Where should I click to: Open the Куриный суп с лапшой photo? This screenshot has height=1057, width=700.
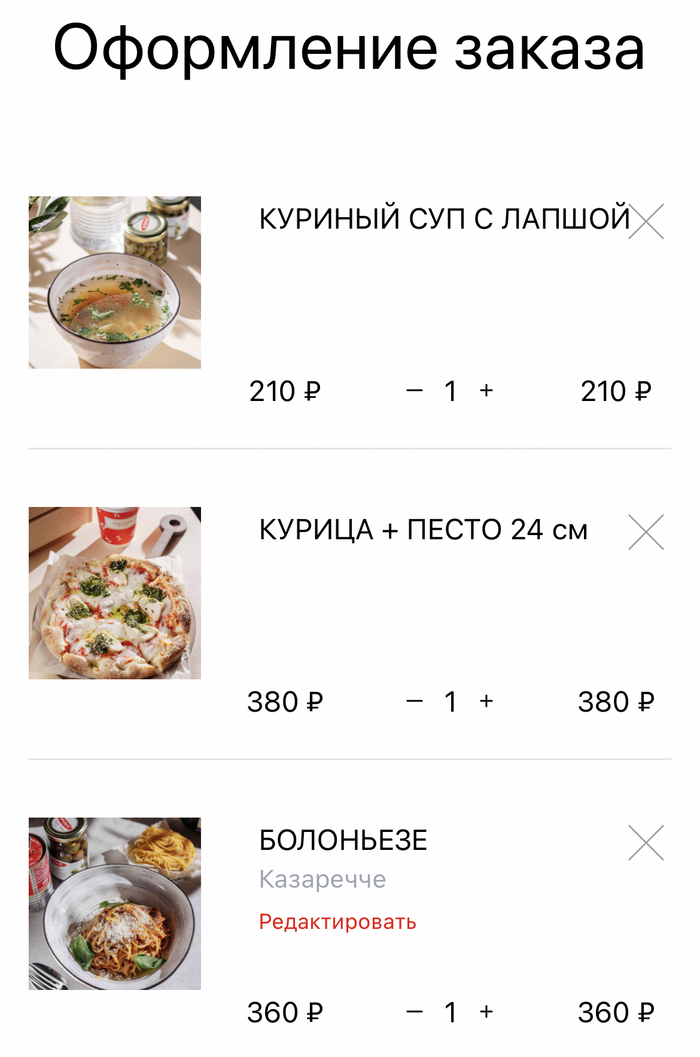tap(115, 282)
